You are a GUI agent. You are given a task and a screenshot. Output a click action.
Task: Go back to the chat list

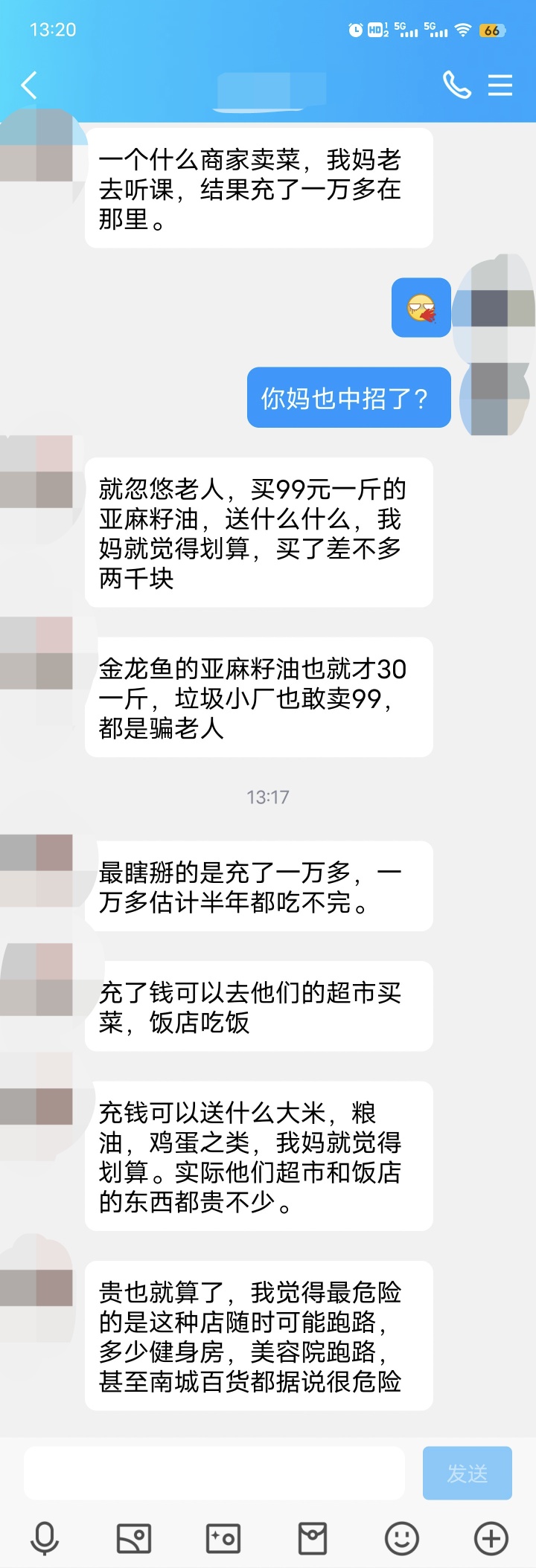point(29,86)
